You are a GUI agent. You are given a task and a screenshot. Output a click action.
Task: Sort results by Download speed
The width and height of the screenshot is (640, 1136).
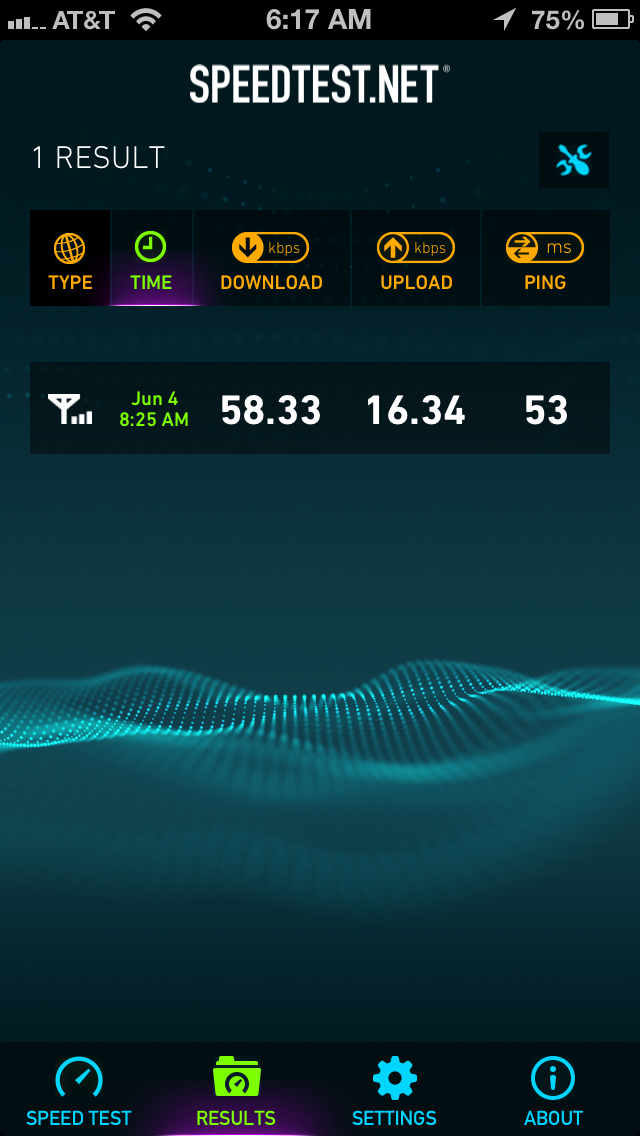click(x=271, y=259)
